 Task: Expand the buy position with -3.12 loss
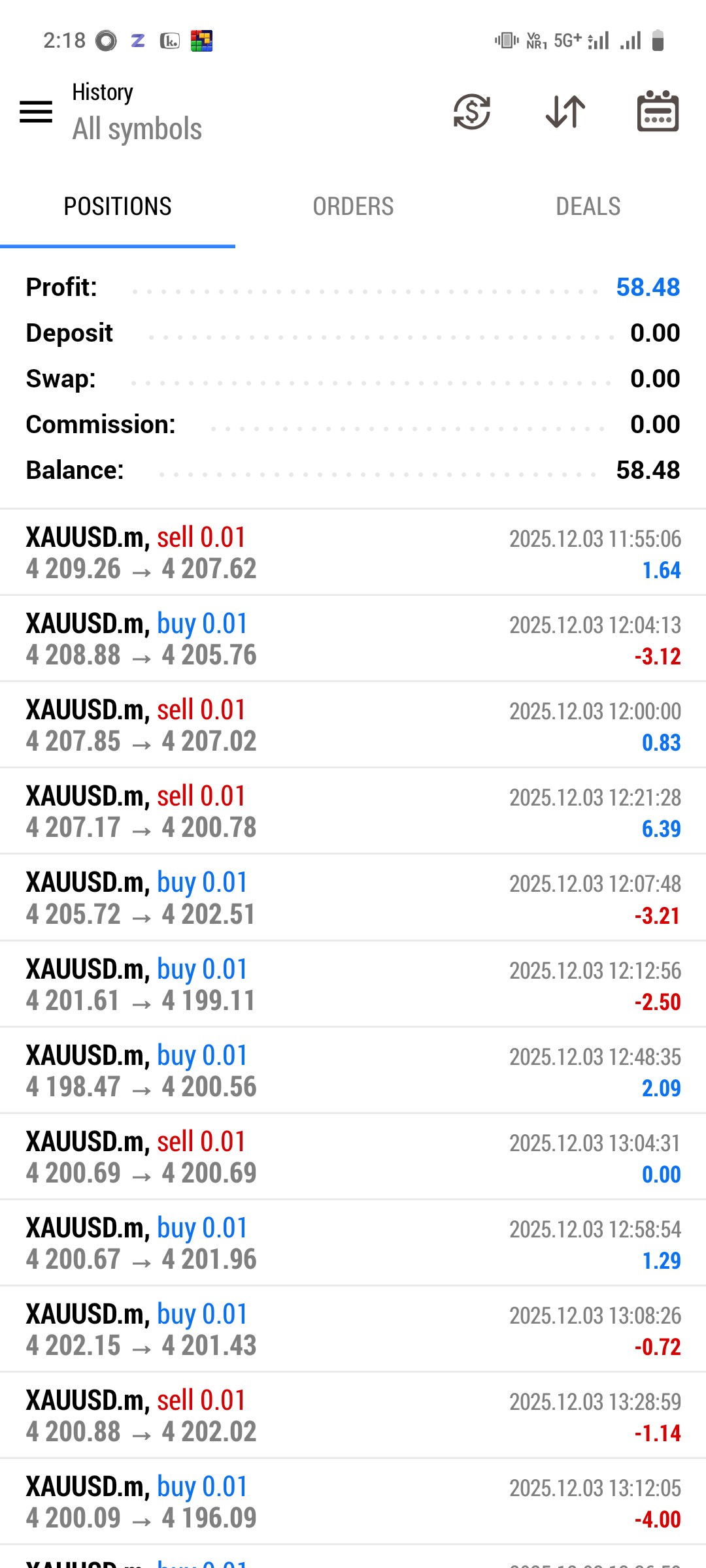coord(353,639)
